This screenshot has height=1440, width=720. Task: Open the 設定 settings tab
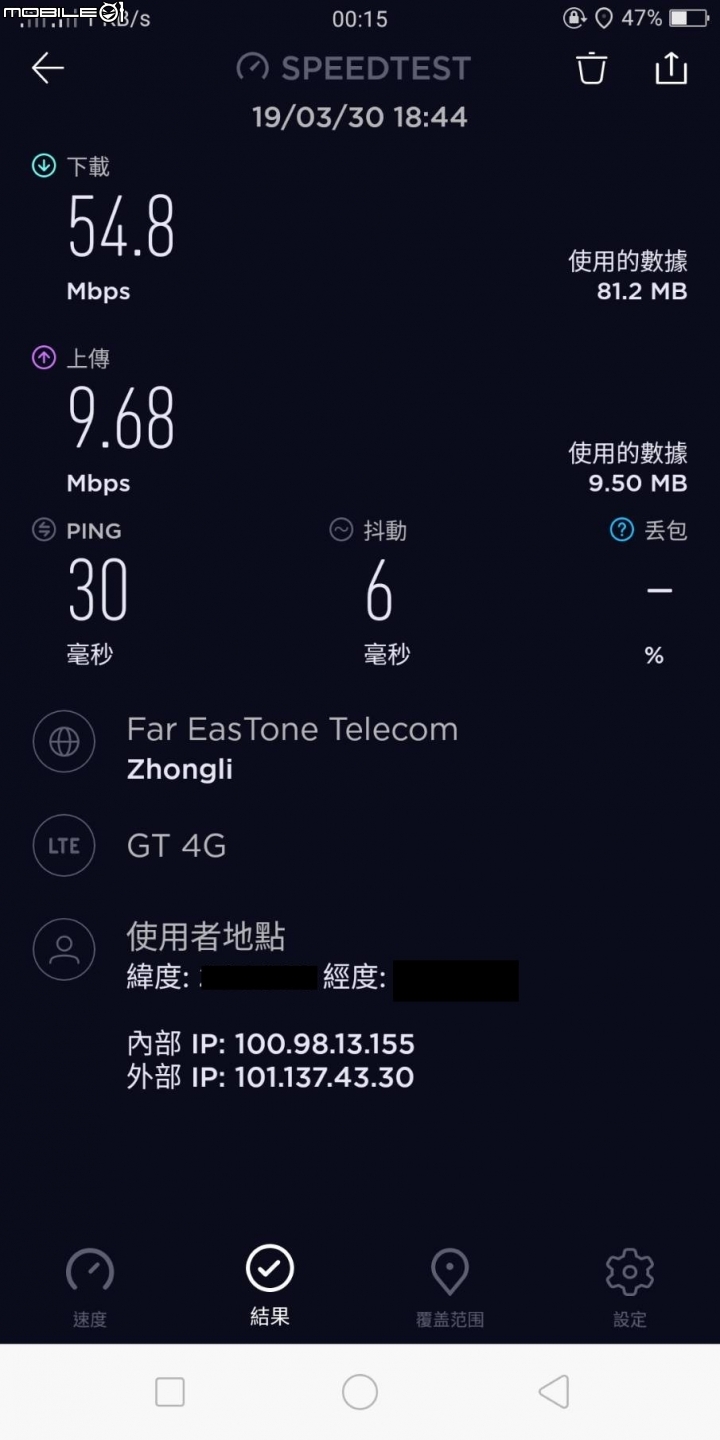click(x=630, y=1288)
